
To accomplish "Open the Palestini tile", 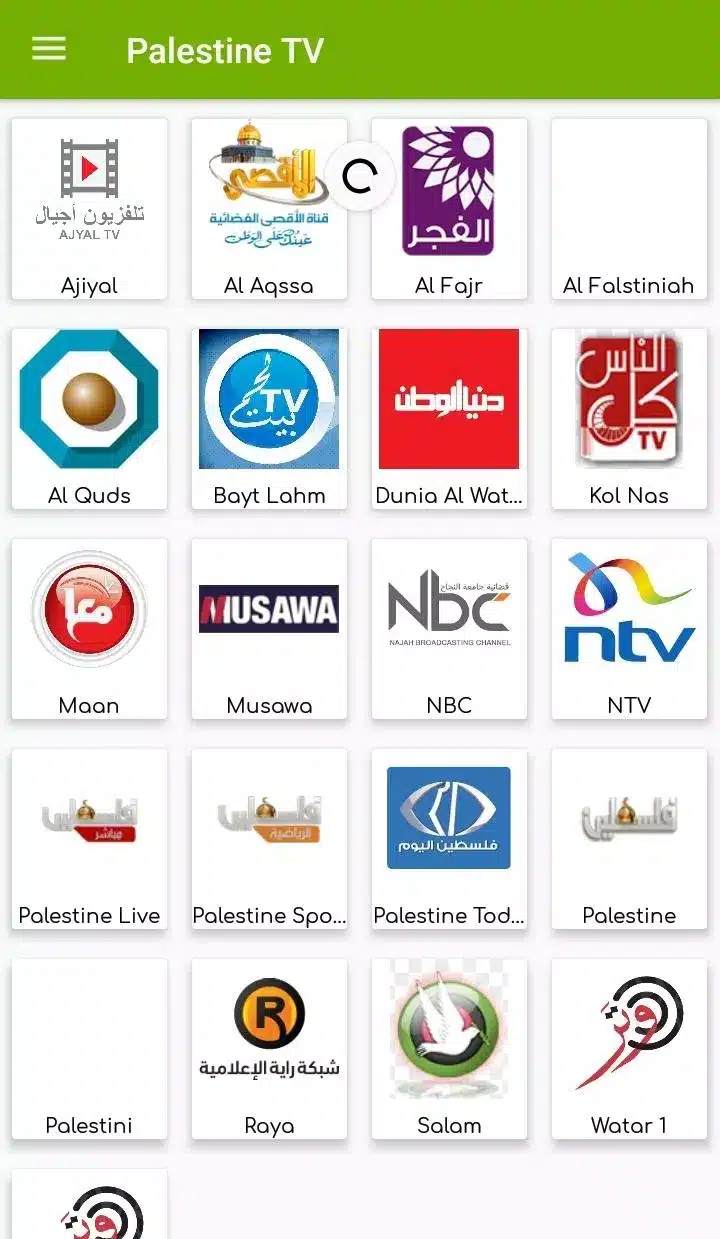I will [89, 1048].
